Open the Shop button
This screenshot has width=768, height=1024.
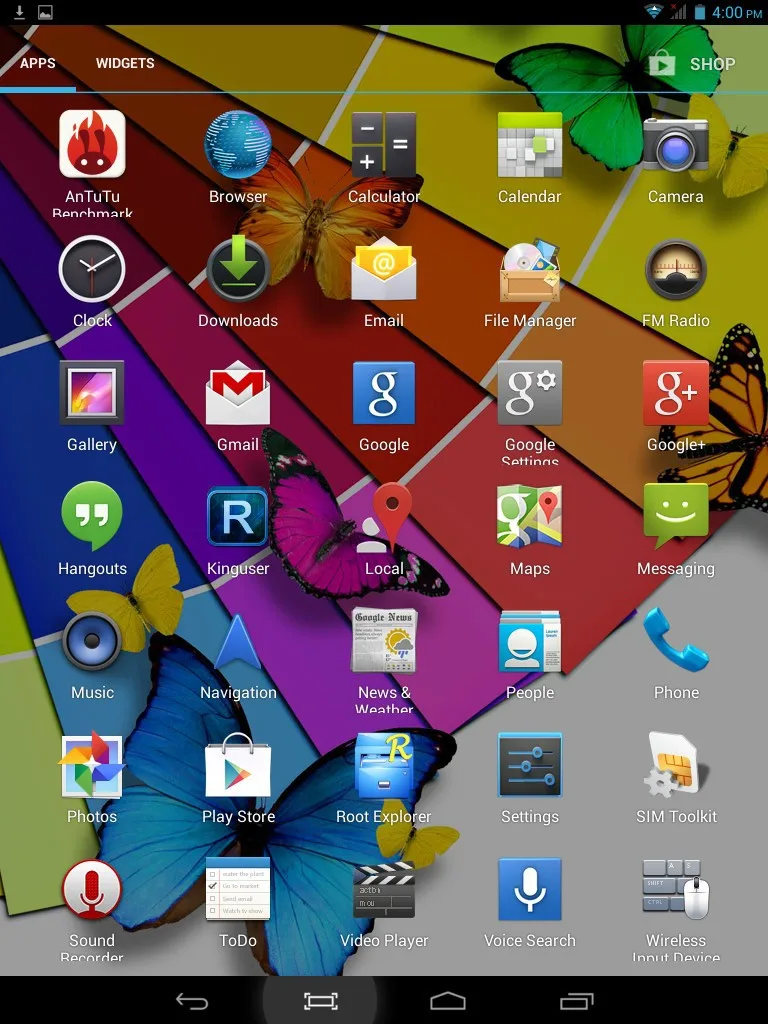coord(692,64)
